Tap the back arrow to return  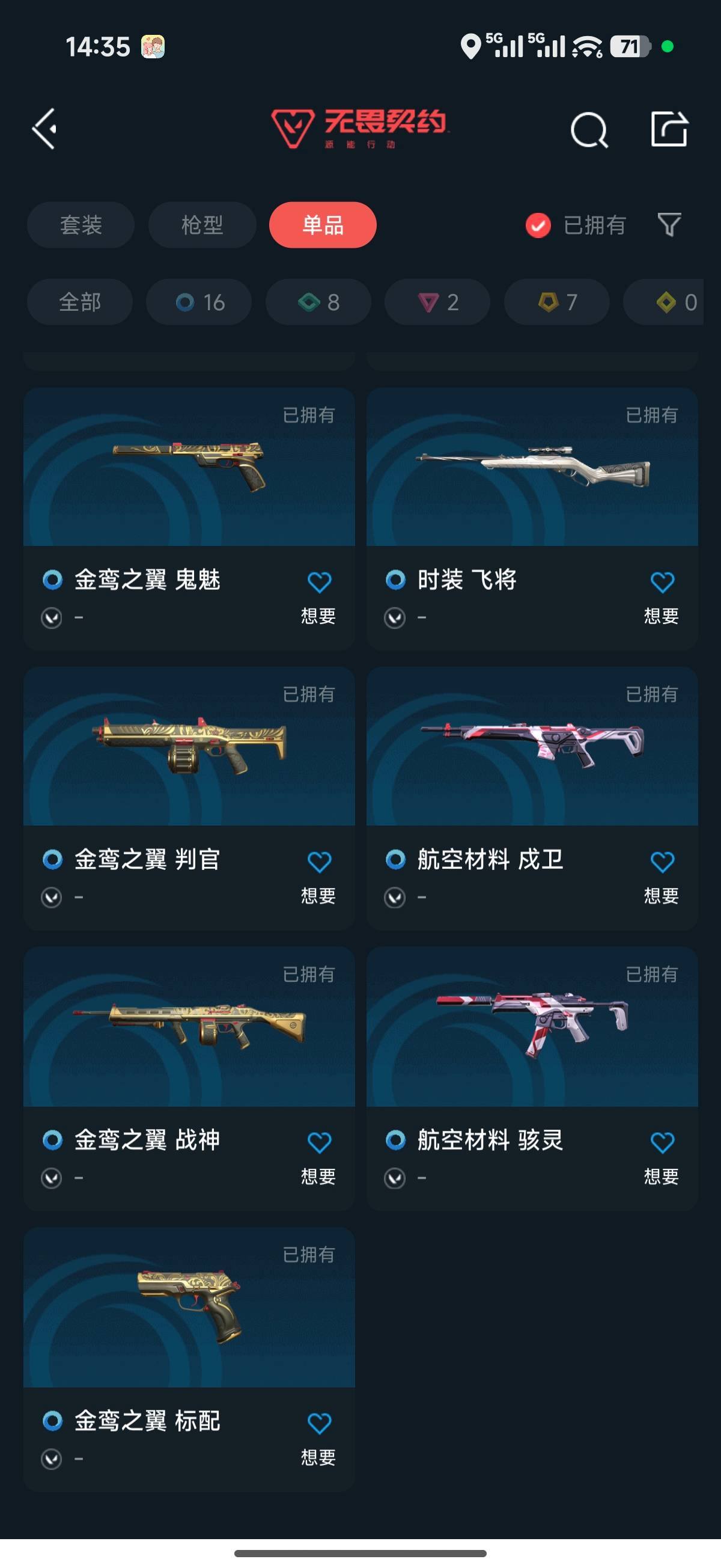click(x=44, y=130)
